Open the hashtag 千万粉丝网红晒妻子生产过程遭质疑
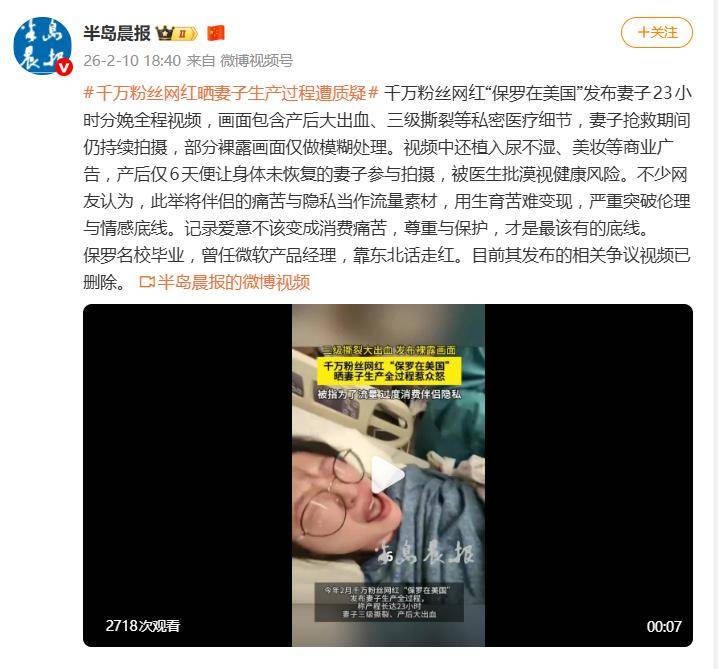Viewport: 718px width, 669px height. click(231, 93)
